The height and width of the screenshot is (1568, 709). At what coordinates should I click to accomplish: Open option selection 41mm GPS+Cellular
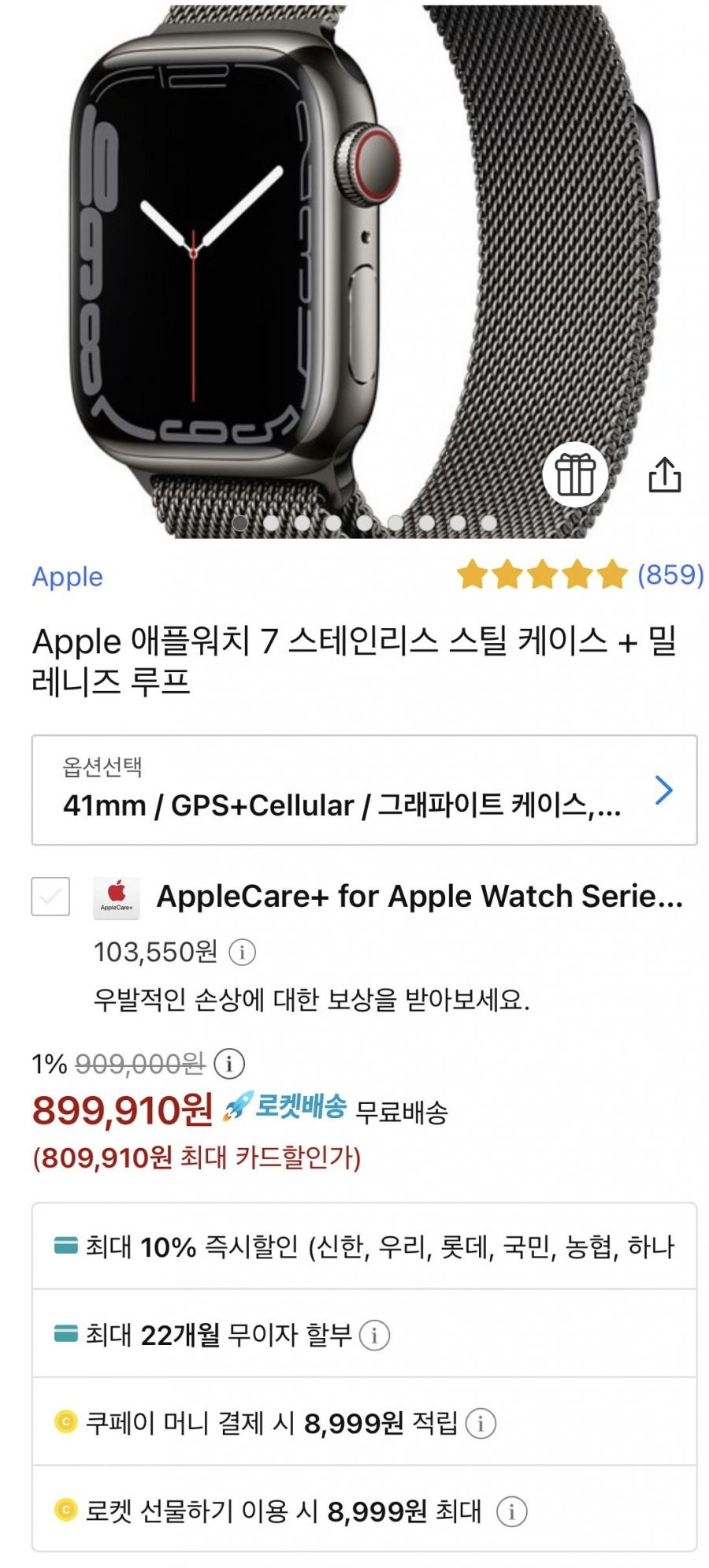pyautogui.click(x=364, y=790)
